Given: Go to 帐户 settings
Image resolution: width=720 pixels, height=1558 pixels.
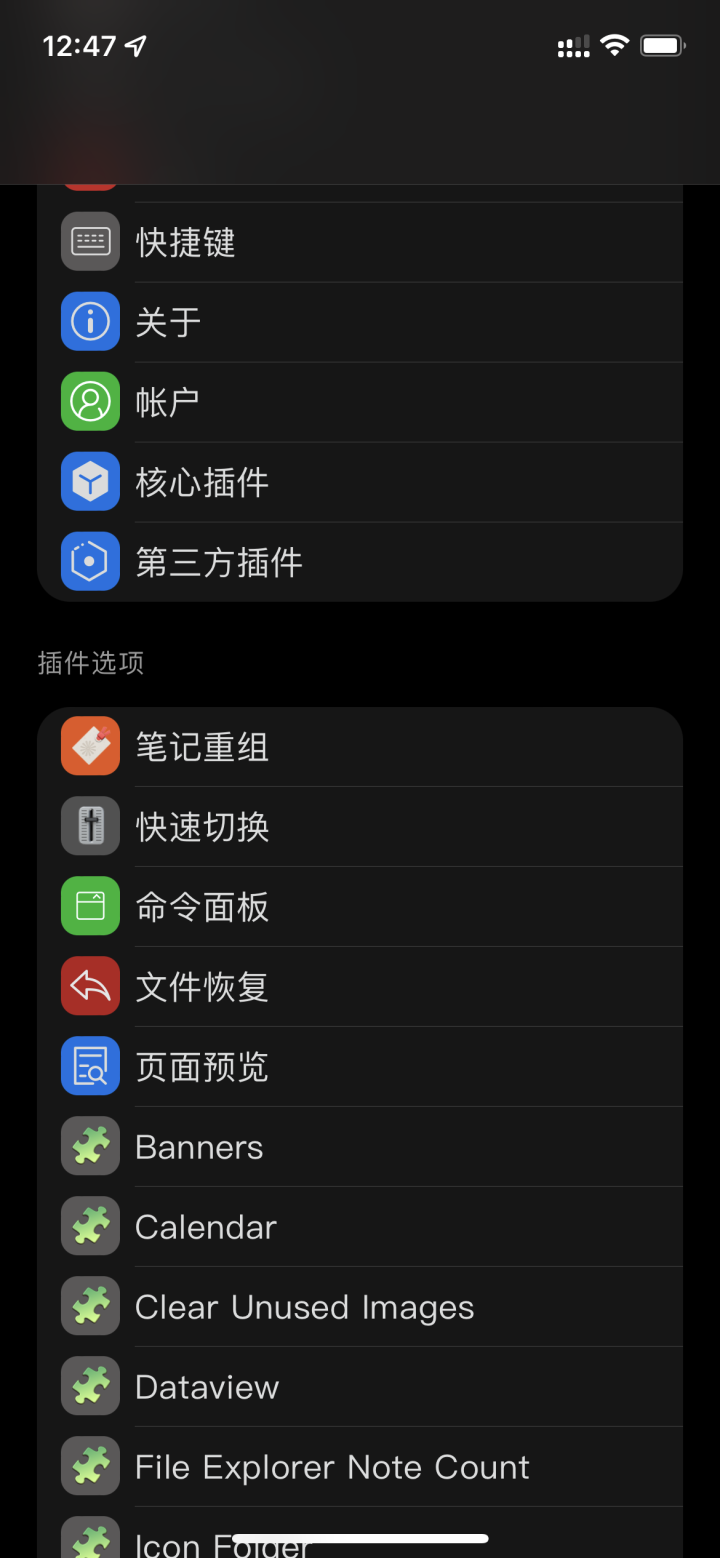Looking at the screenshot, I should (x=360, y=402).
